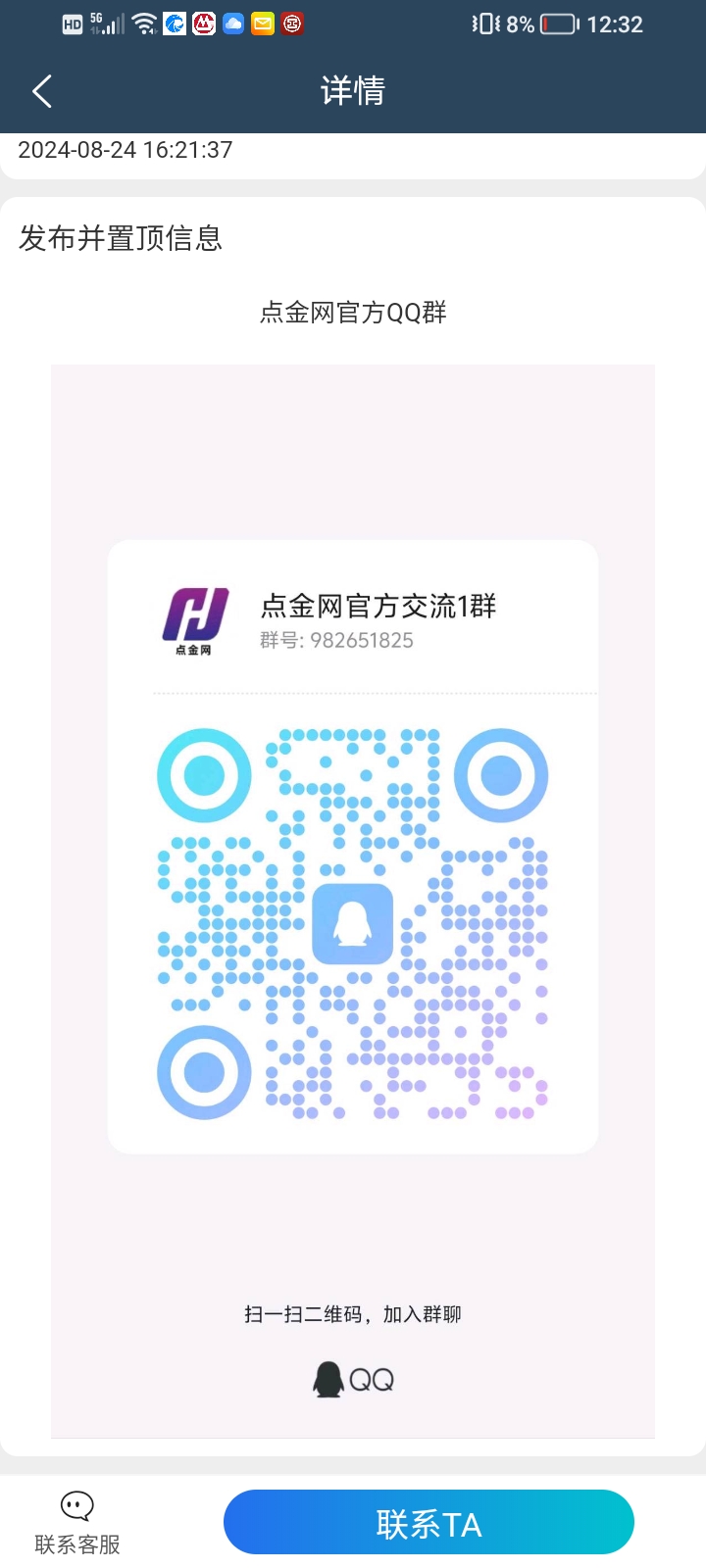Viewport: 706px width, 1568px height.
Task: Go back using the top-left arrow
Action: (41, 91)
